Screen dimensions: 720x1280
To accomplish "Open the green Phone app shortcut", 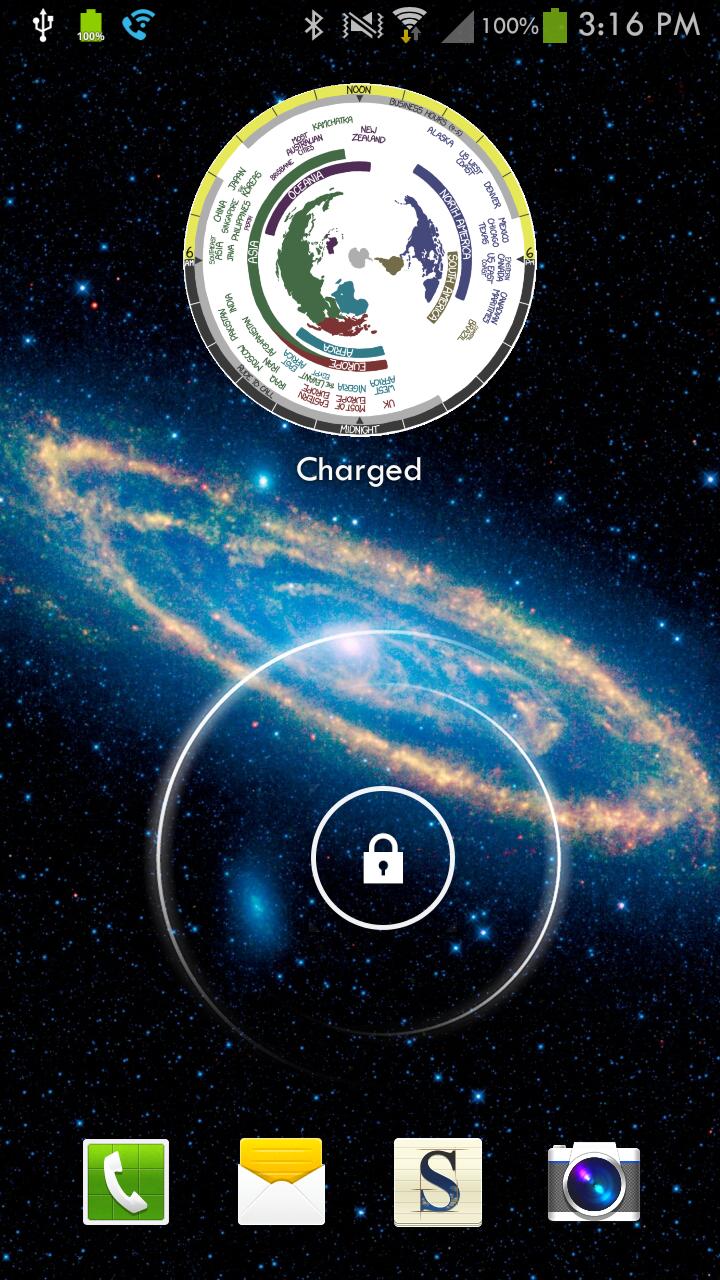I will point(126,1182).
